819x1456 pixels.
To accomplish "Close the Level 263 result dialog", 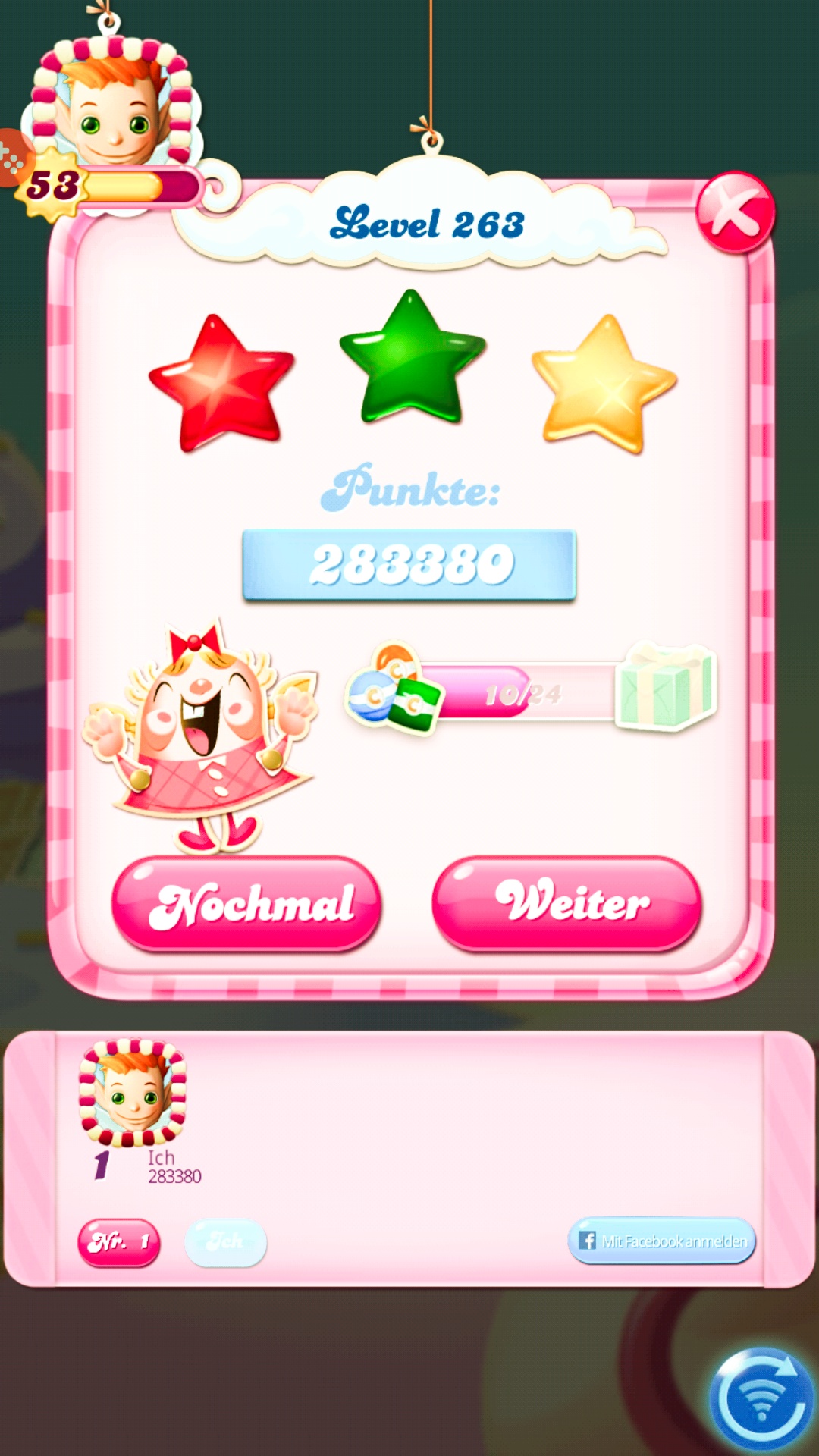I will click(735, 212).
